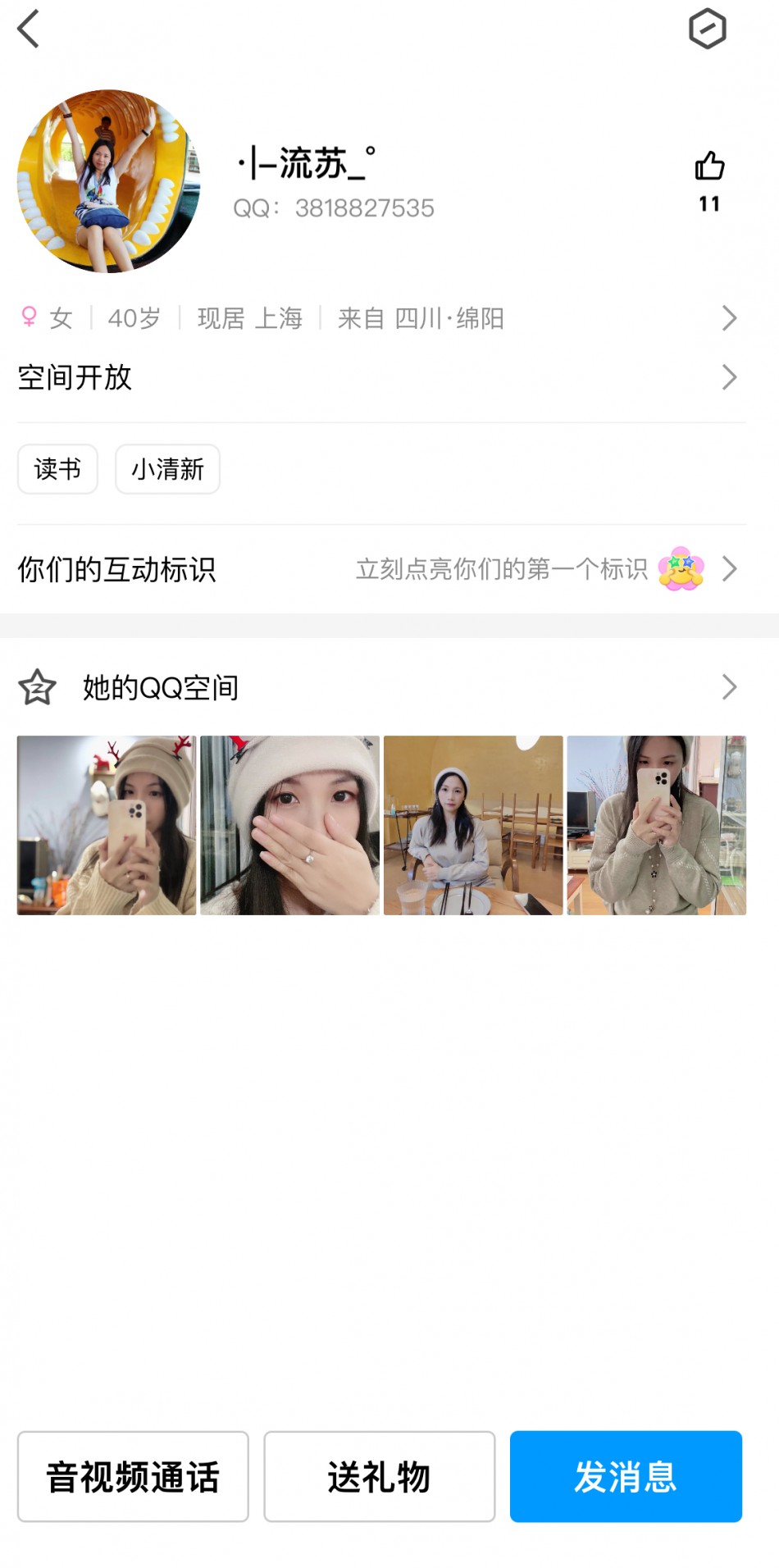The image size is (779, 1568).
Task: Open 她的QQ空间
Action: click(x=377, y=687)
